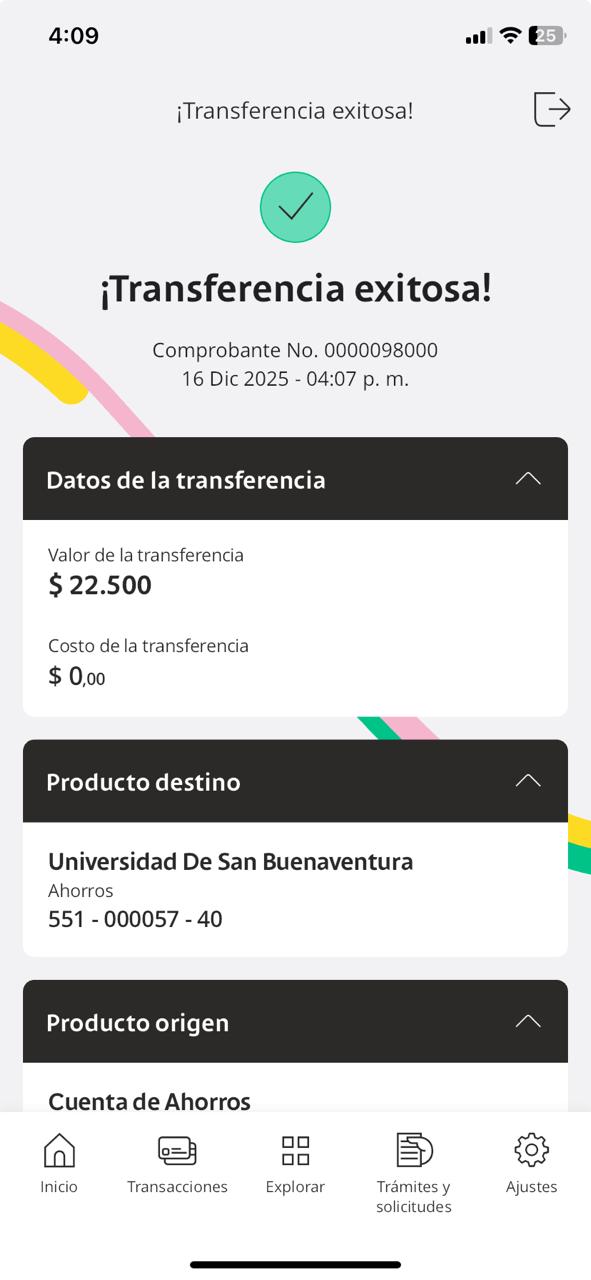Open the Ajustes settings tab
This screenshot has height=1280, width=591.
[x=532, y=1163]
